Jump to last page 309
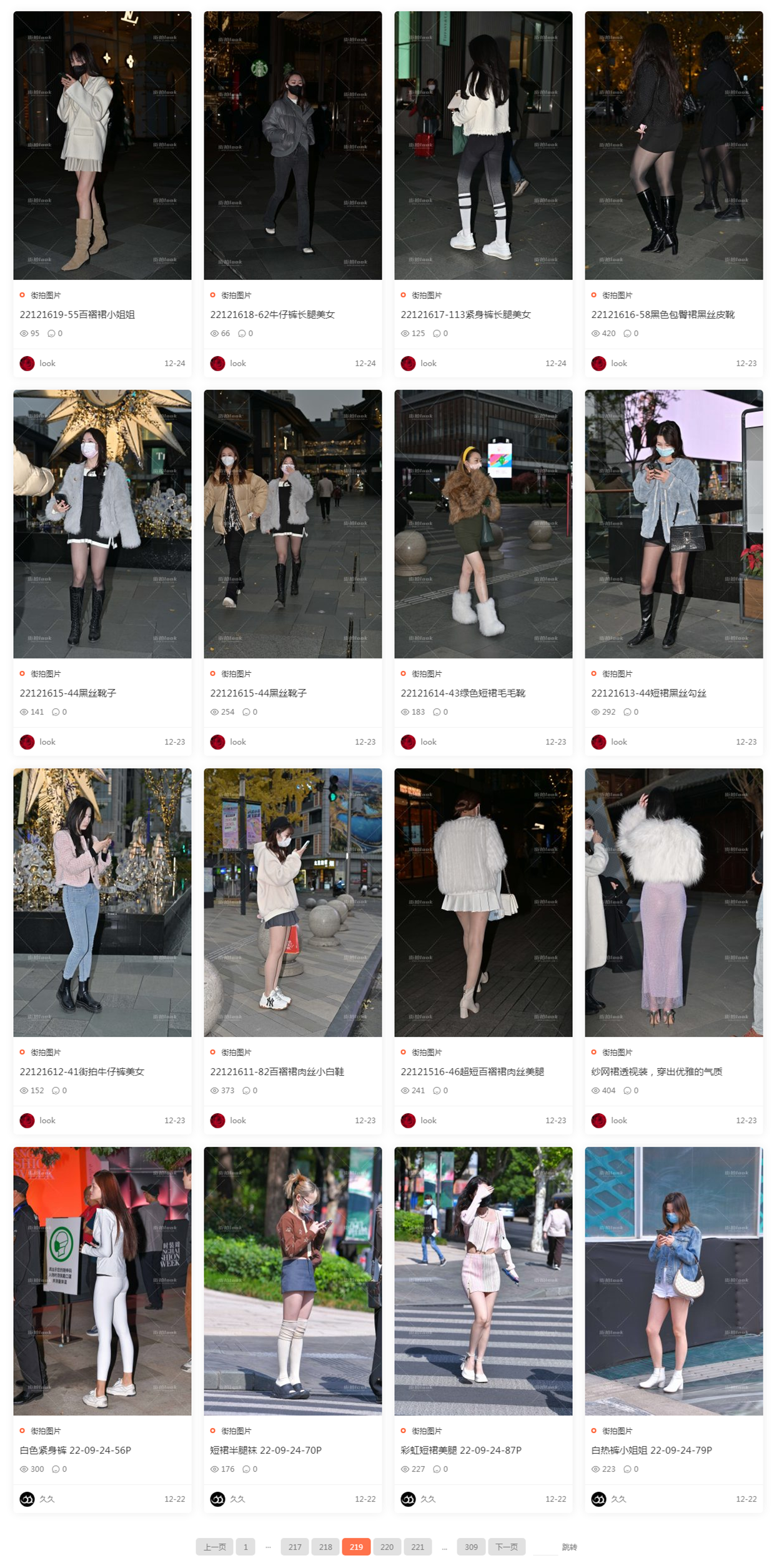Viewport: 784px width, 1568px height. point(471,1547)
